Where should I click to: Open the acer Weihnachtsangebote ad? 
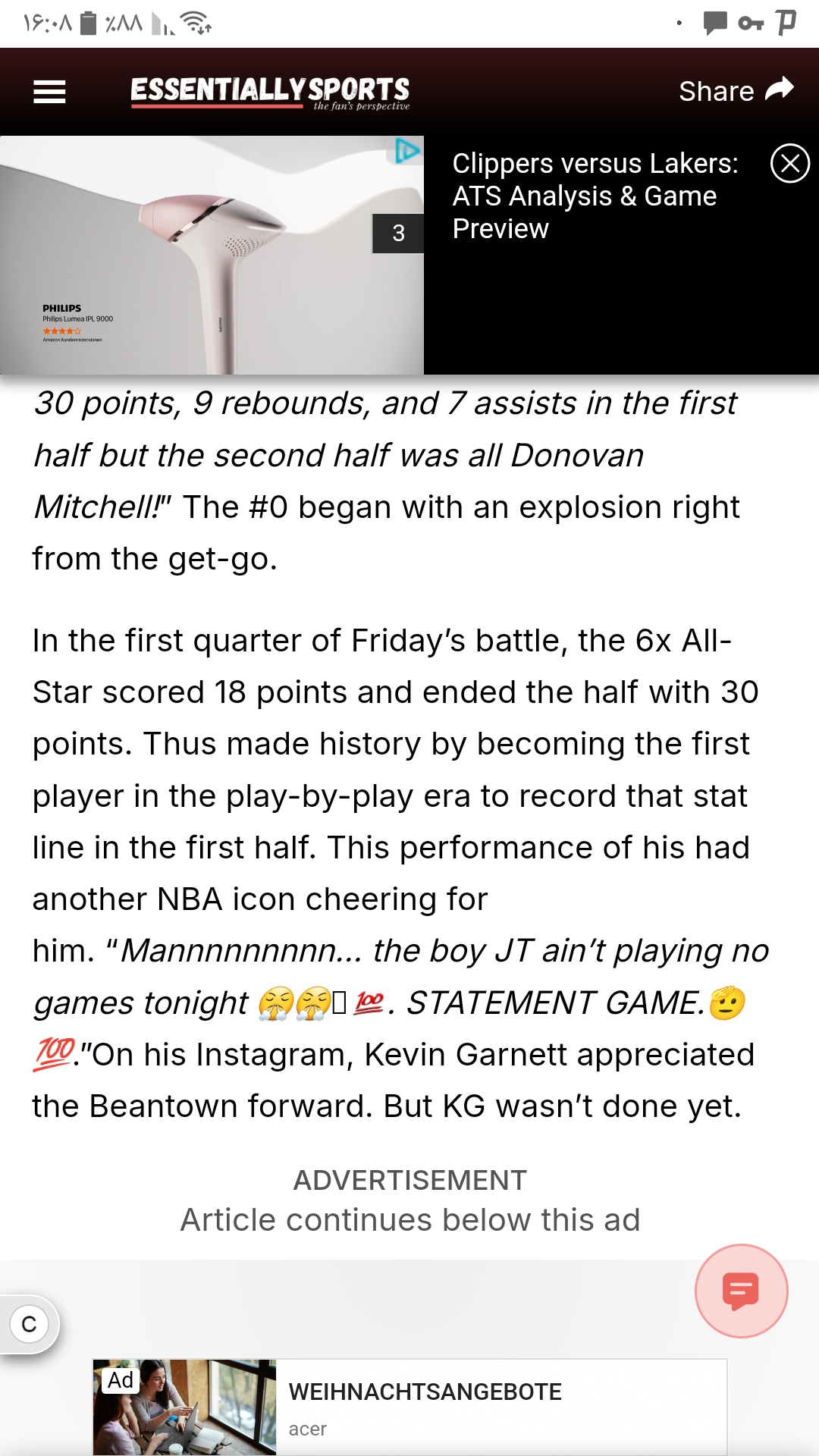click(425, 1407)
